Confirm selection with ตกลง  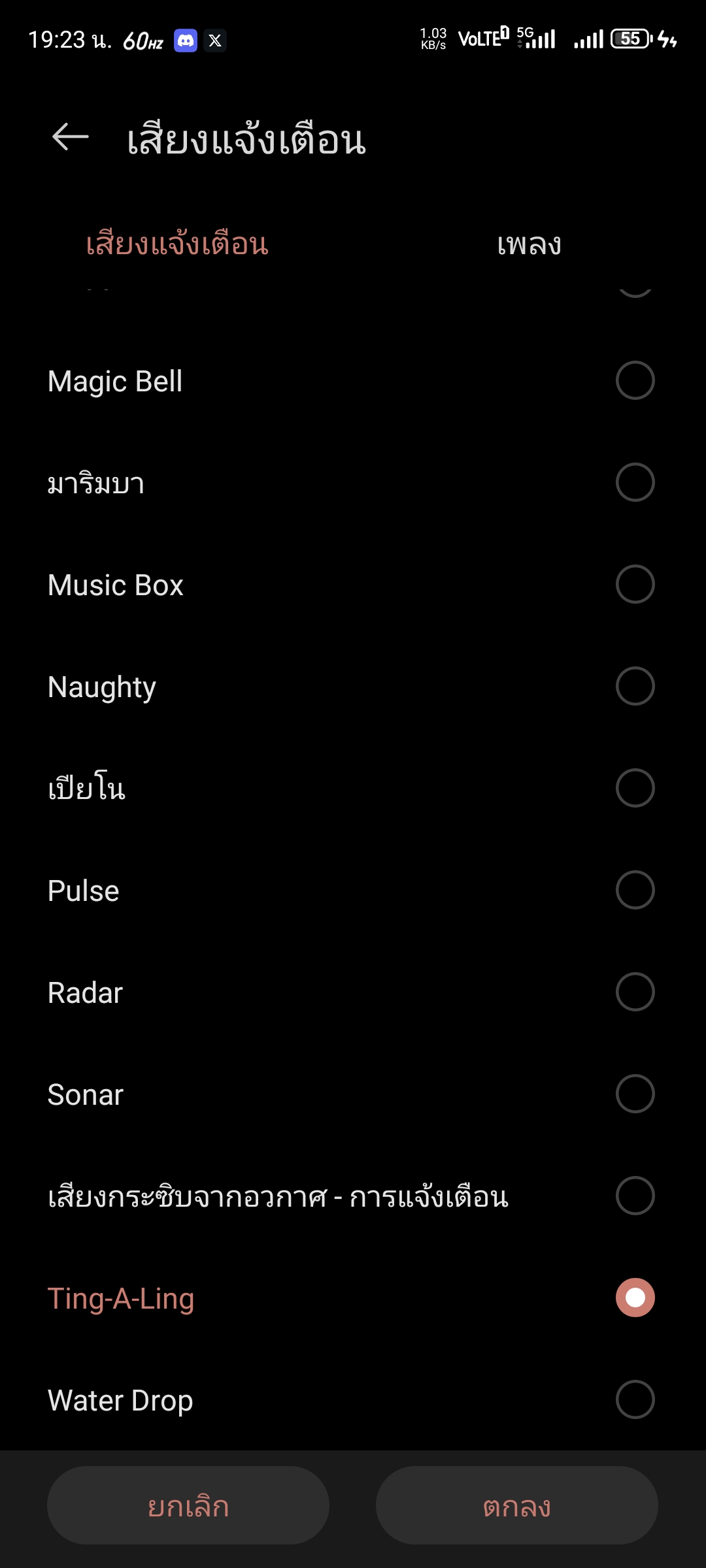click(517, 1505)
